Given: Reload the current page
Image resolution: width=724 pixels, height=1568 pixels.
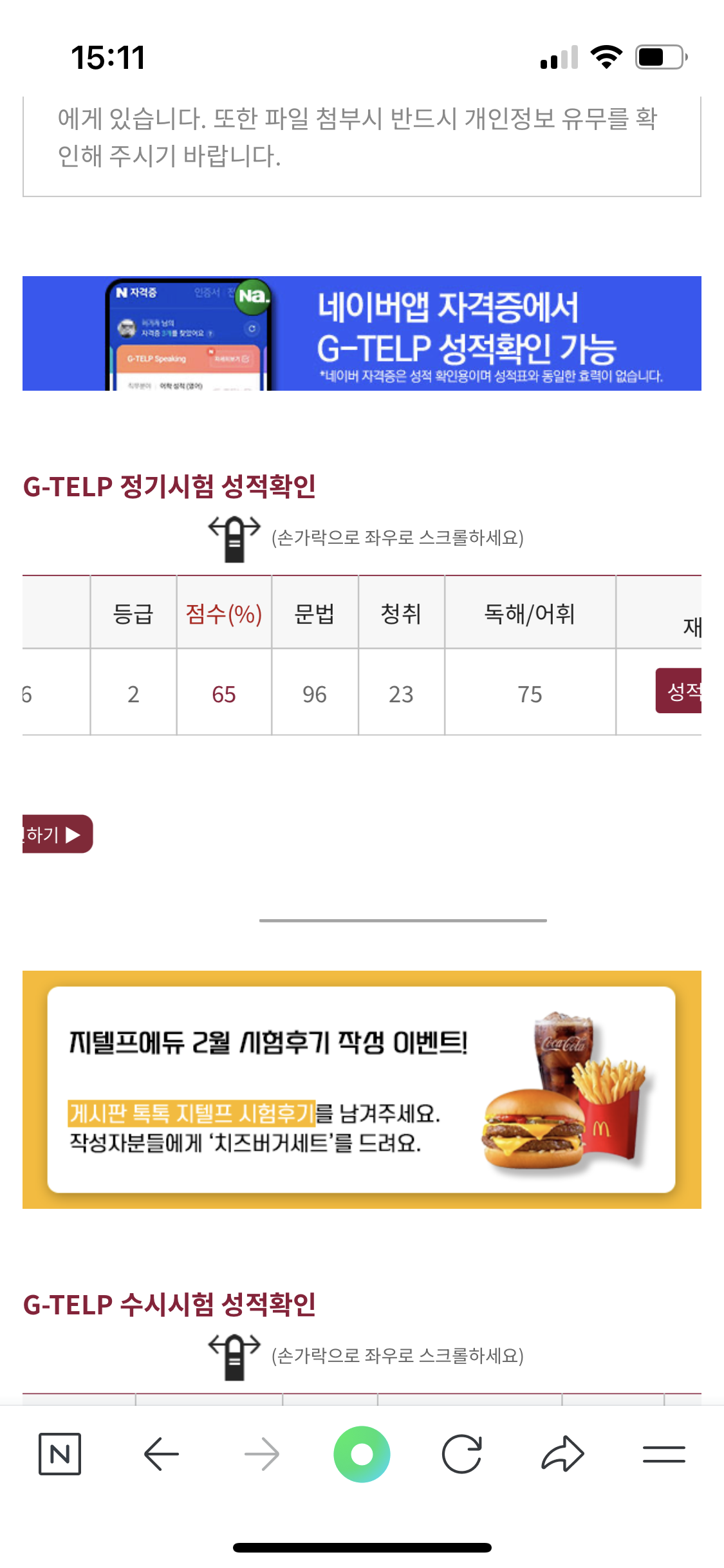Looking at the screenshot, I should (461, 1453).
